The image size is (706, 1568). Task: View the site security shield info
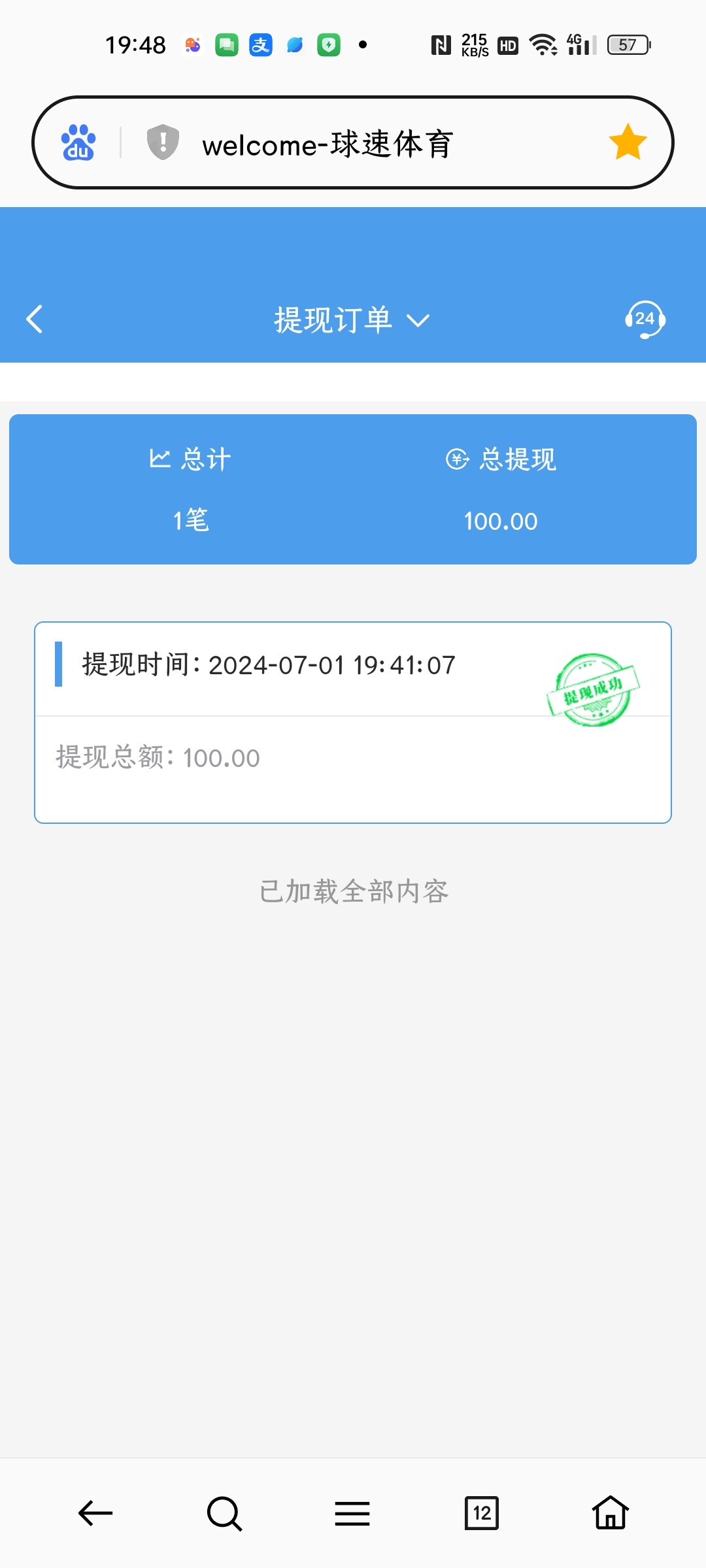(163, 142)
